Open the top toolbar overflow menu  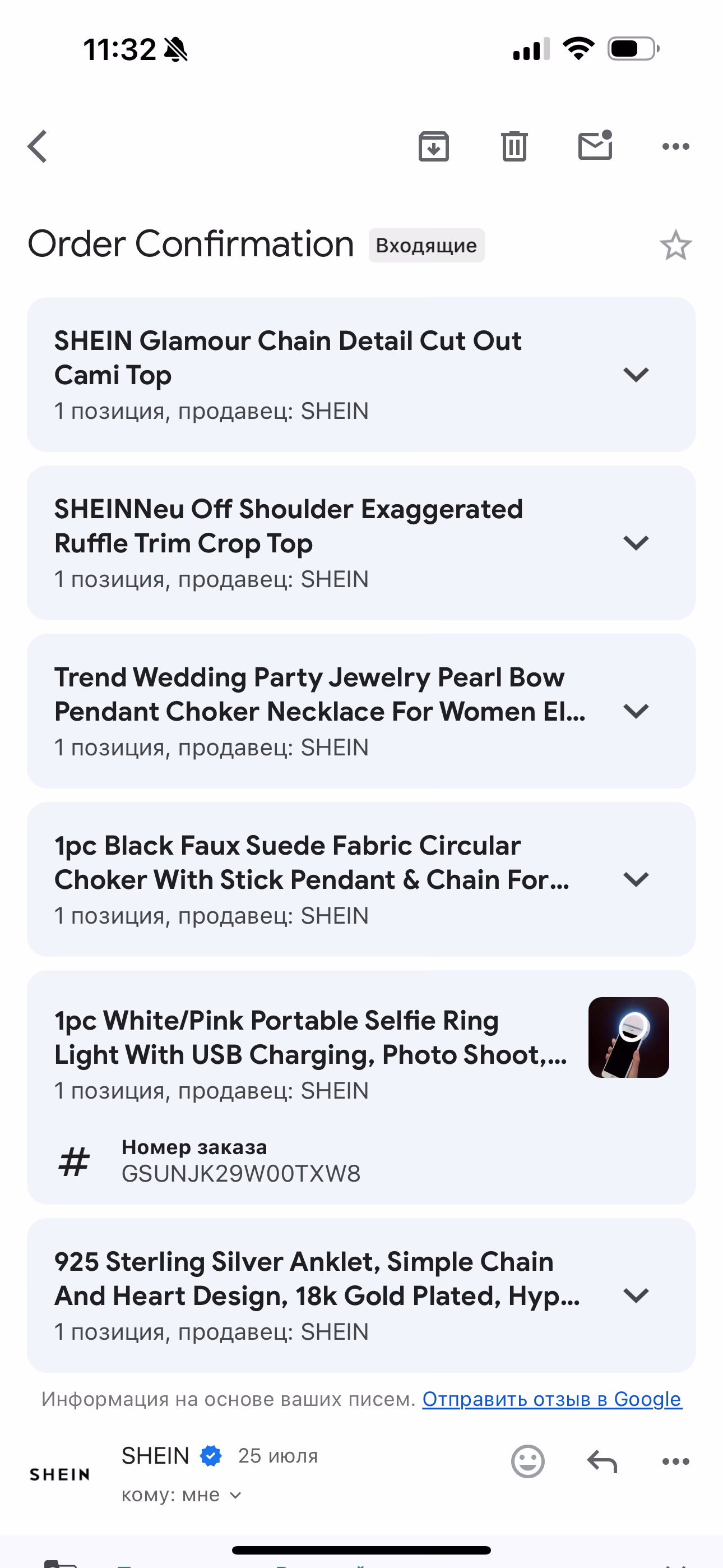coord(675,147)
